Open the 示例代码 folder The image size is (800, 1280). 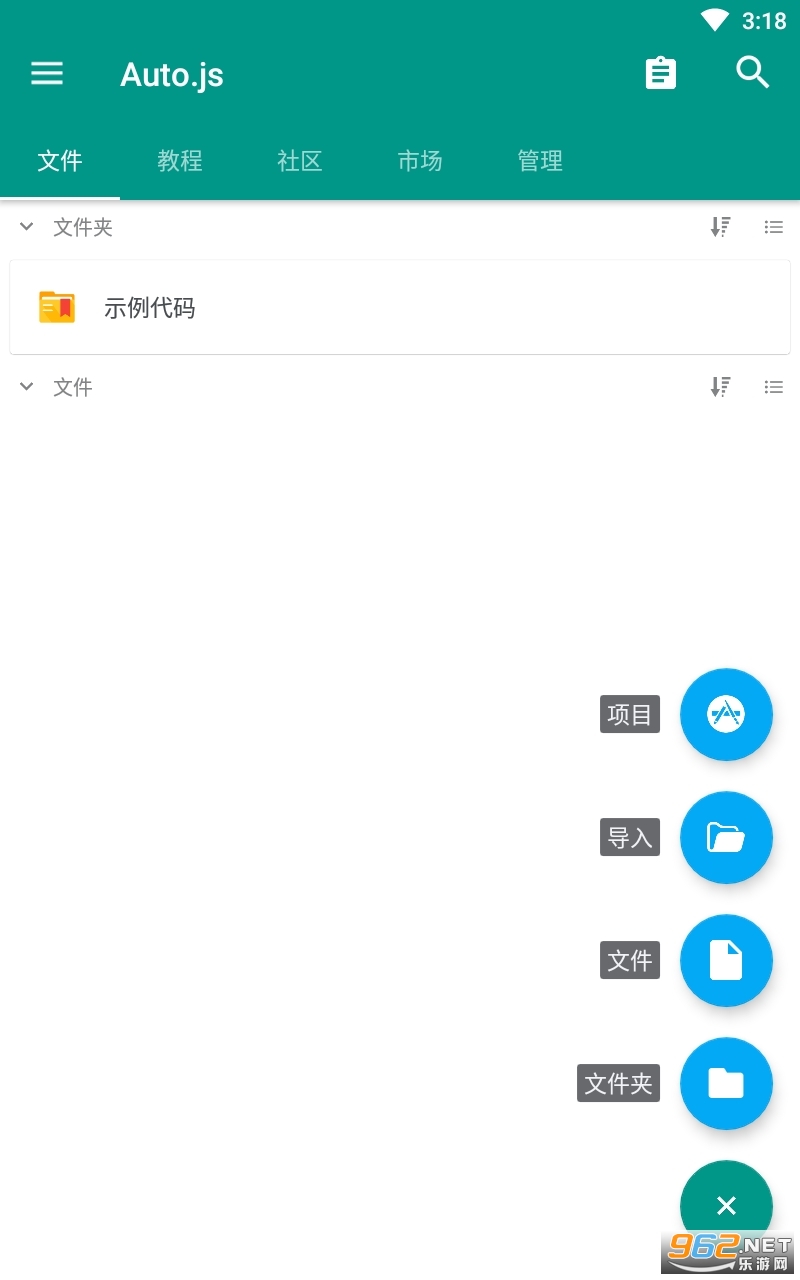point(400,307)
